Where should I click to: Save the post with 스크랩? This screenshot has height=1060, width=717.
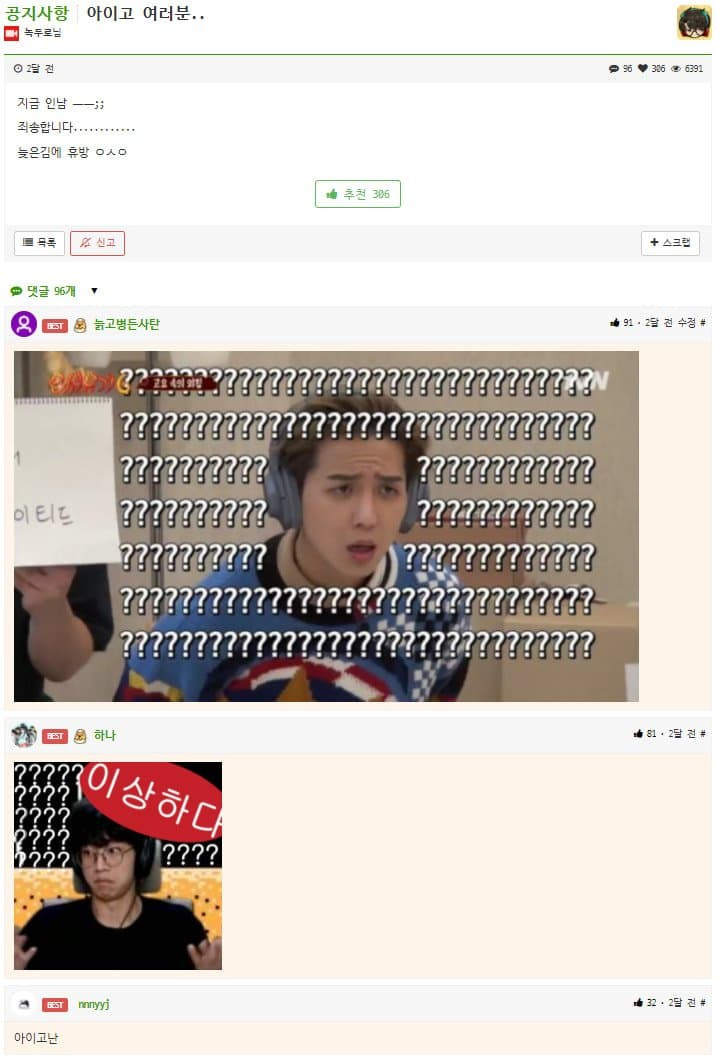pyautogui.click(x=670, y=243)
